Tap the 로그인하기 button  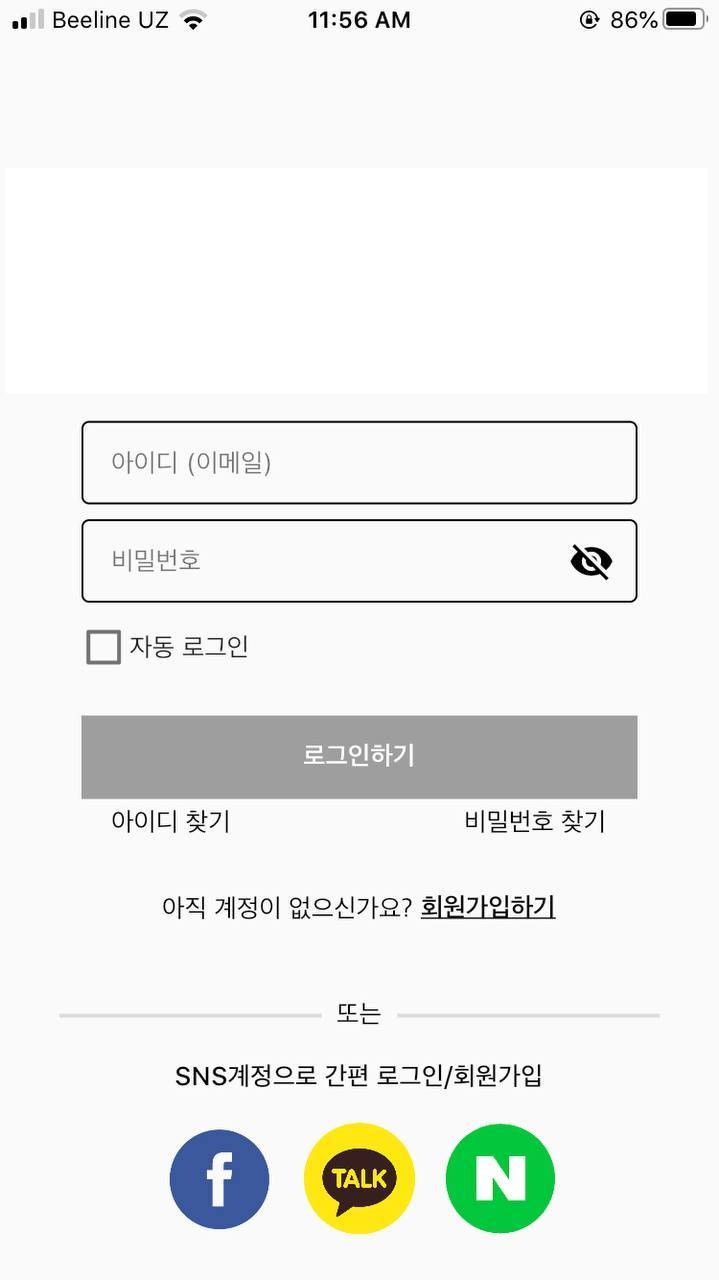[x=358, y=756]
